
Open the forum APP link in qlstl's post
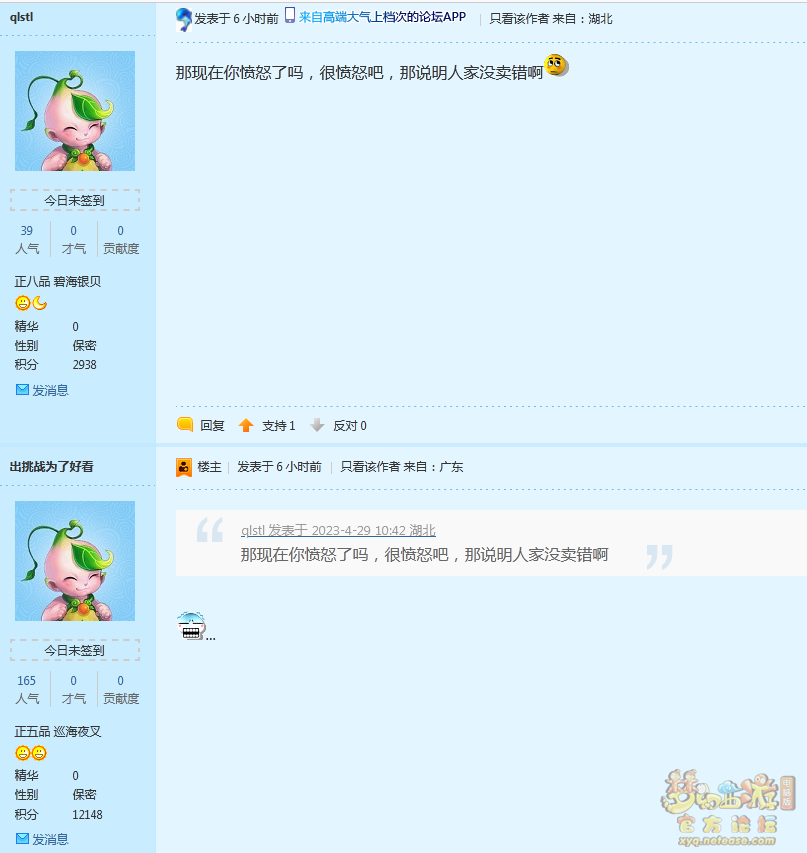pyautogui.click(x=382, y=17)
